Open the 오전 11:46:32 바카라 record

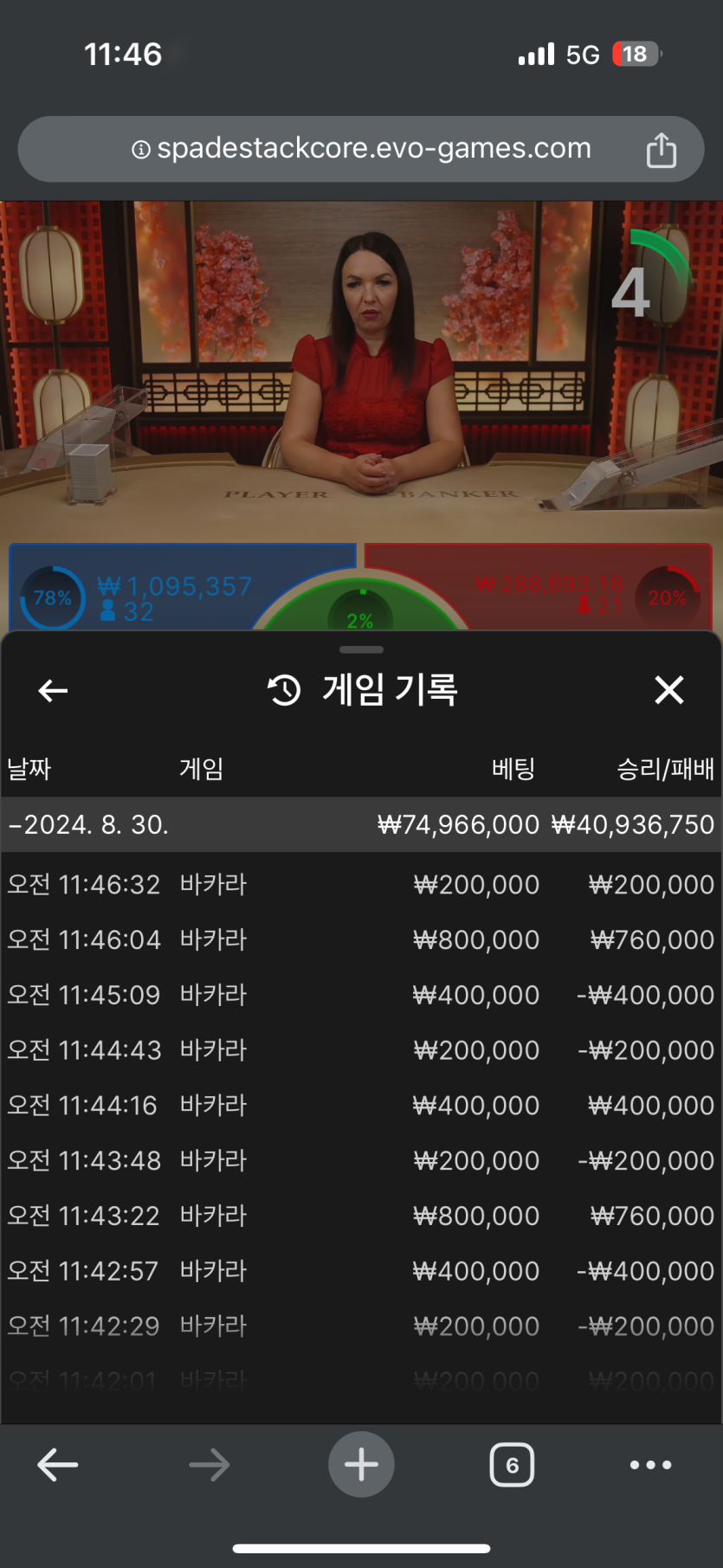pyautogui.click(x=361, y=884)
